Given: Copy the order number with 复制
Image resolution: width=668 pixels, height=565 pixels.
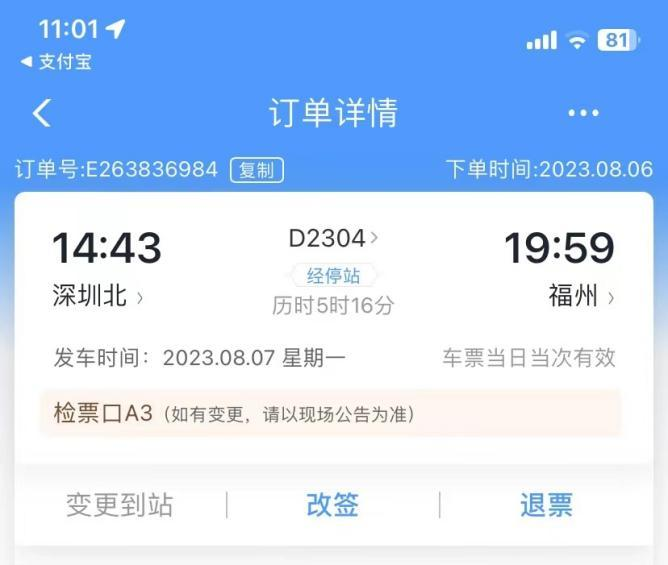Looking at the screenshot, I should coord(257,170).
